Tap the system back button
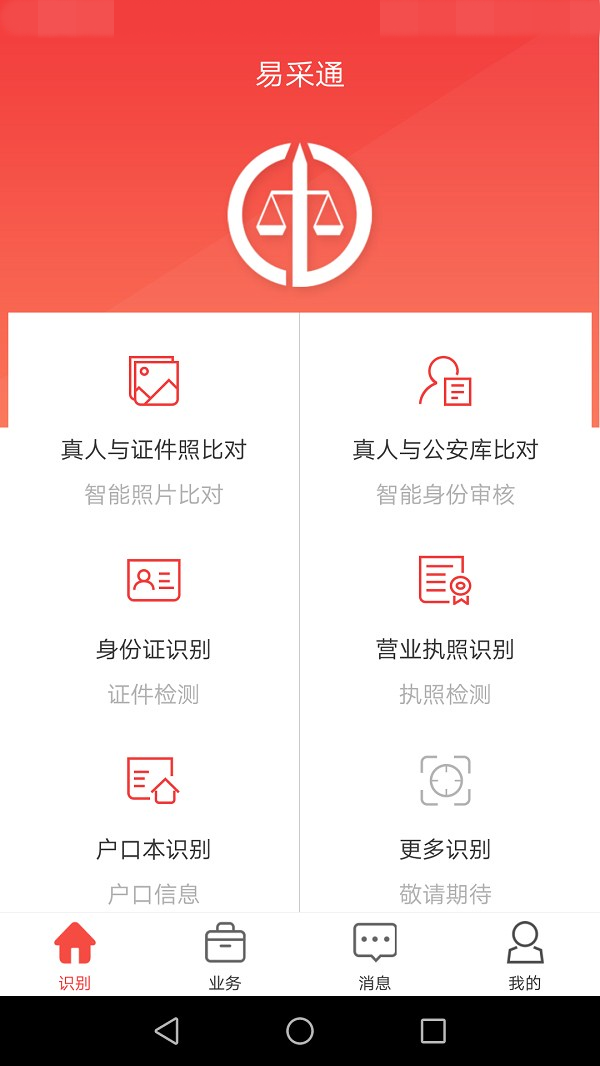The width and height of the screenshot is (600, 1066). (167, 1031)
